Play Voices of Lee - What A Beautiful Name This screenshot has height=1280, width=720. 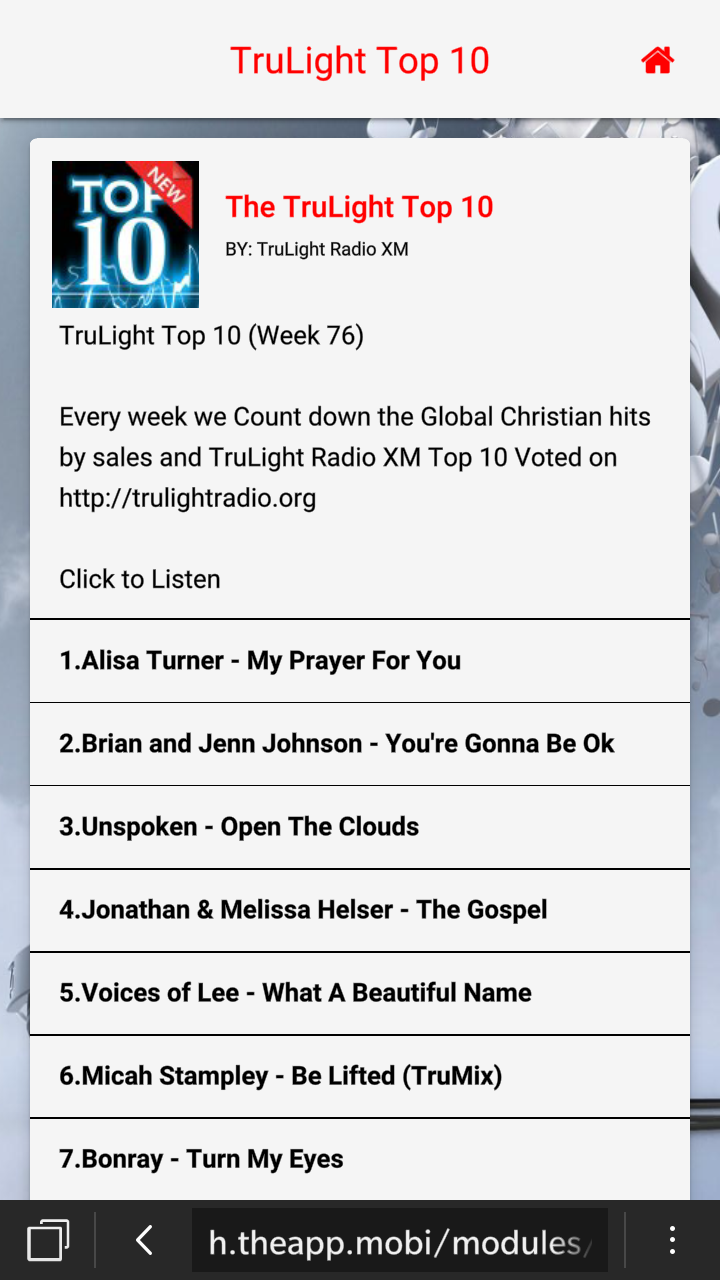(x=360, y=993)
